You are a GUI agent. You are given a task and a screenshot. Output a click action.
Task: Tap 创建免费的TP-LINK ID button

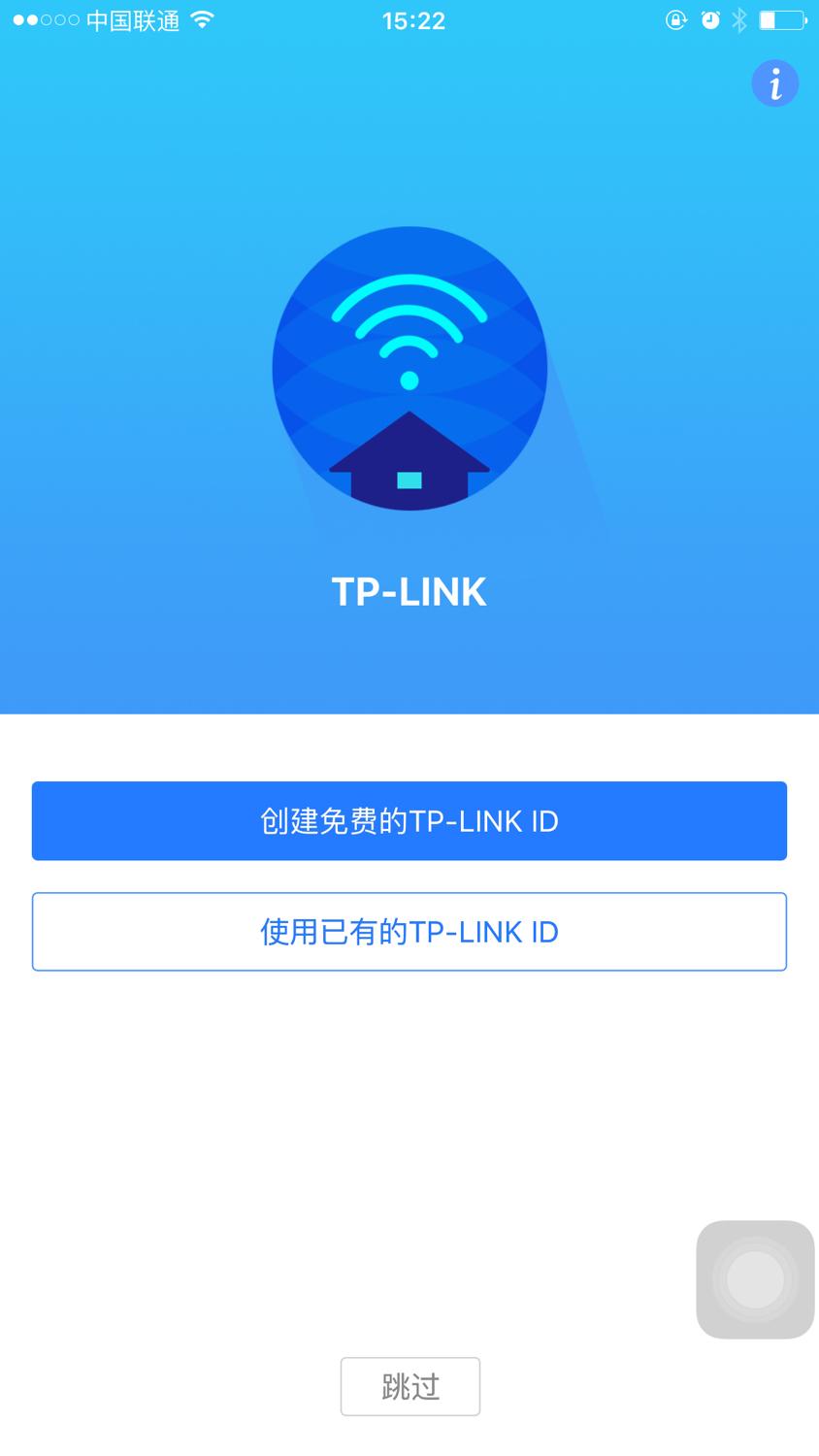tap(409, 821)
